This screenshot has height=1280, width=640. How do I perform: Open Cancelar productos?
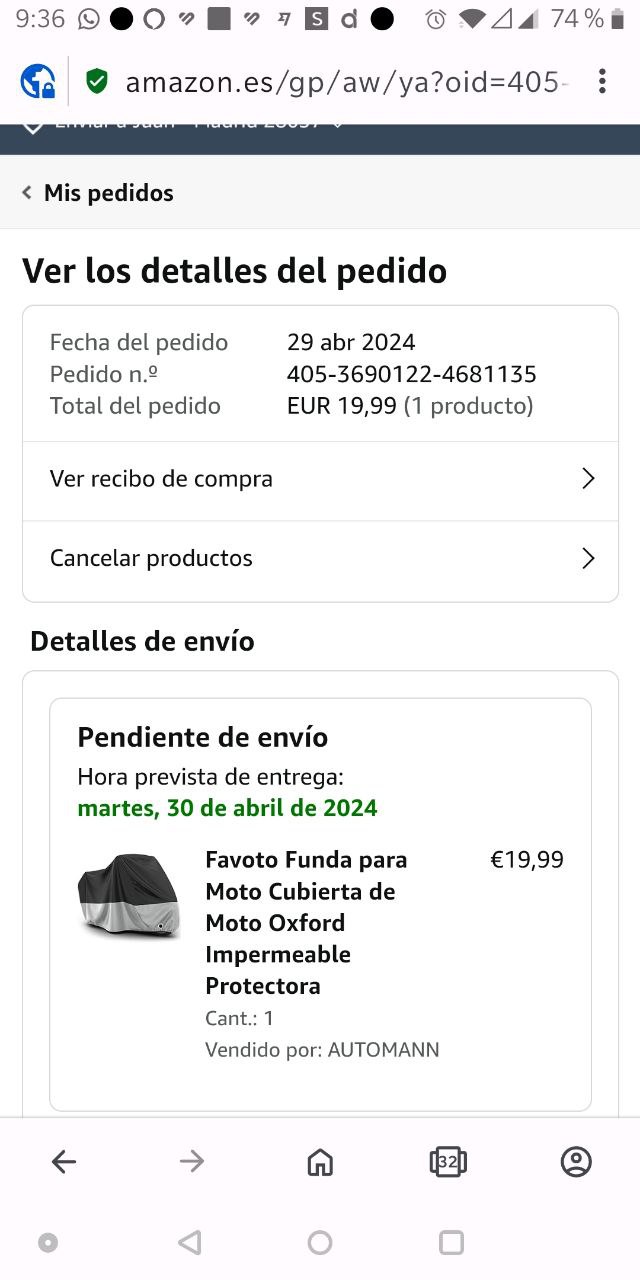(320, 558)
